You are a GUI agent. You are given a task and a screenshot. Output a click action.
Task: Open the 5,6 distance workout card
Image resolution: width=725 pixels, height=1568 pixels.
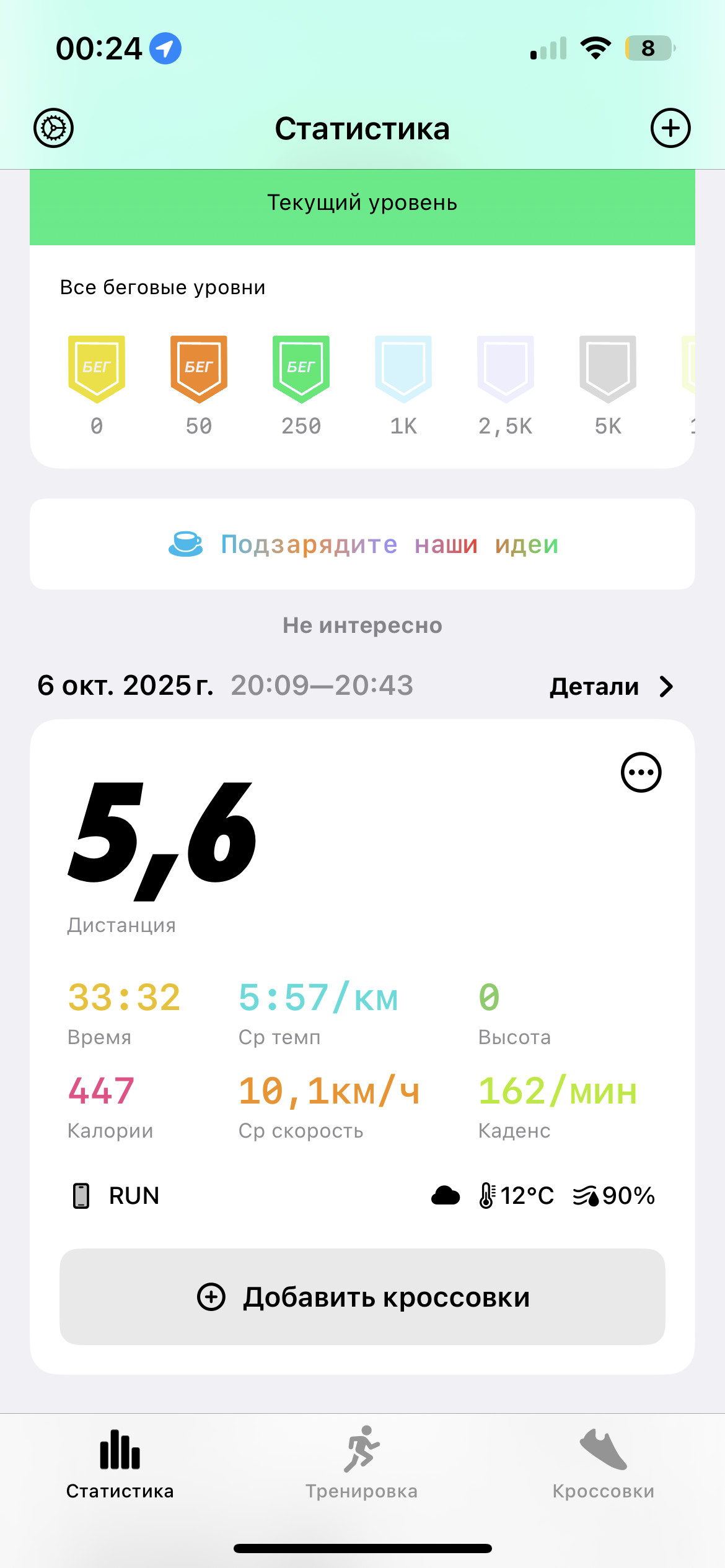point(362,1047)
